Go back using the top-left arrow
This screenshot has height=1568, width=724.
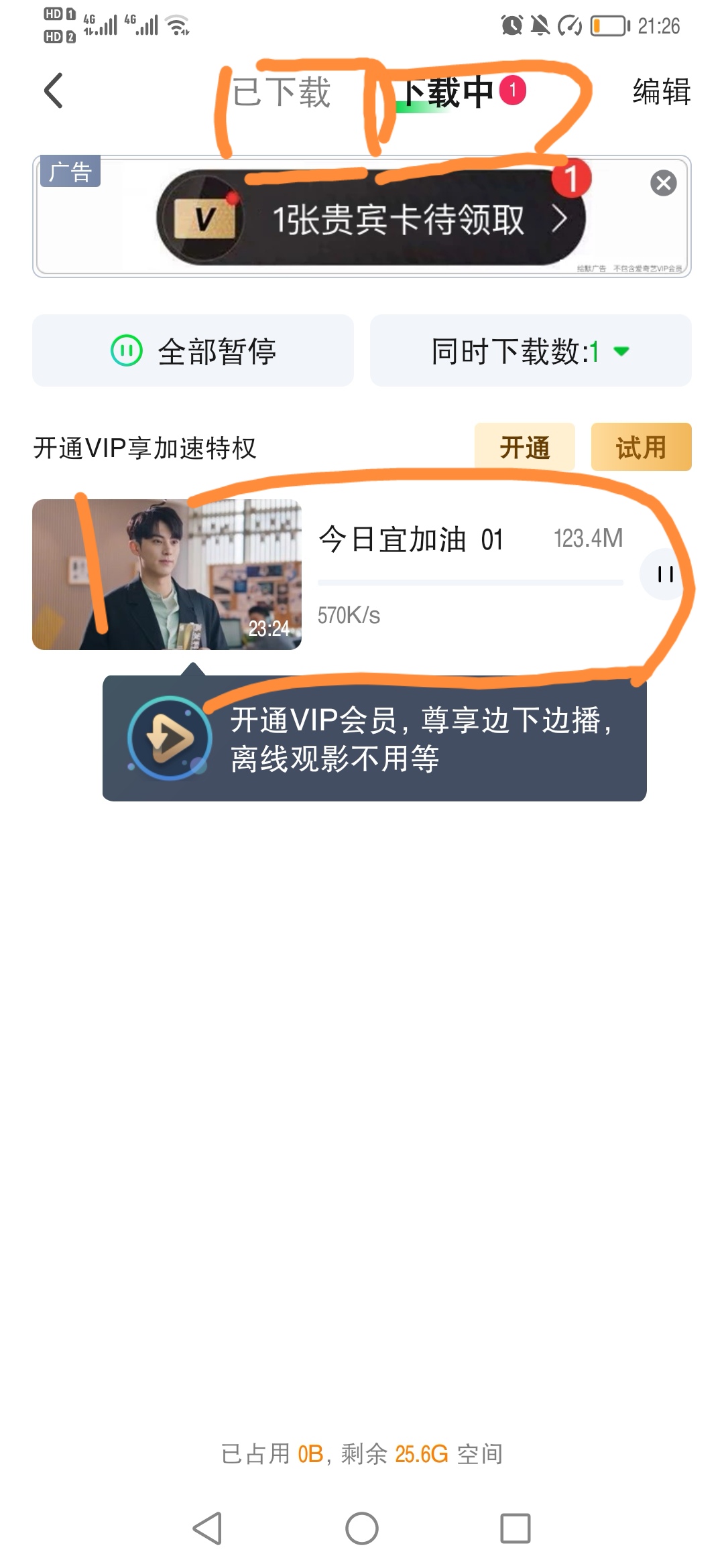[x=54, y=90]
